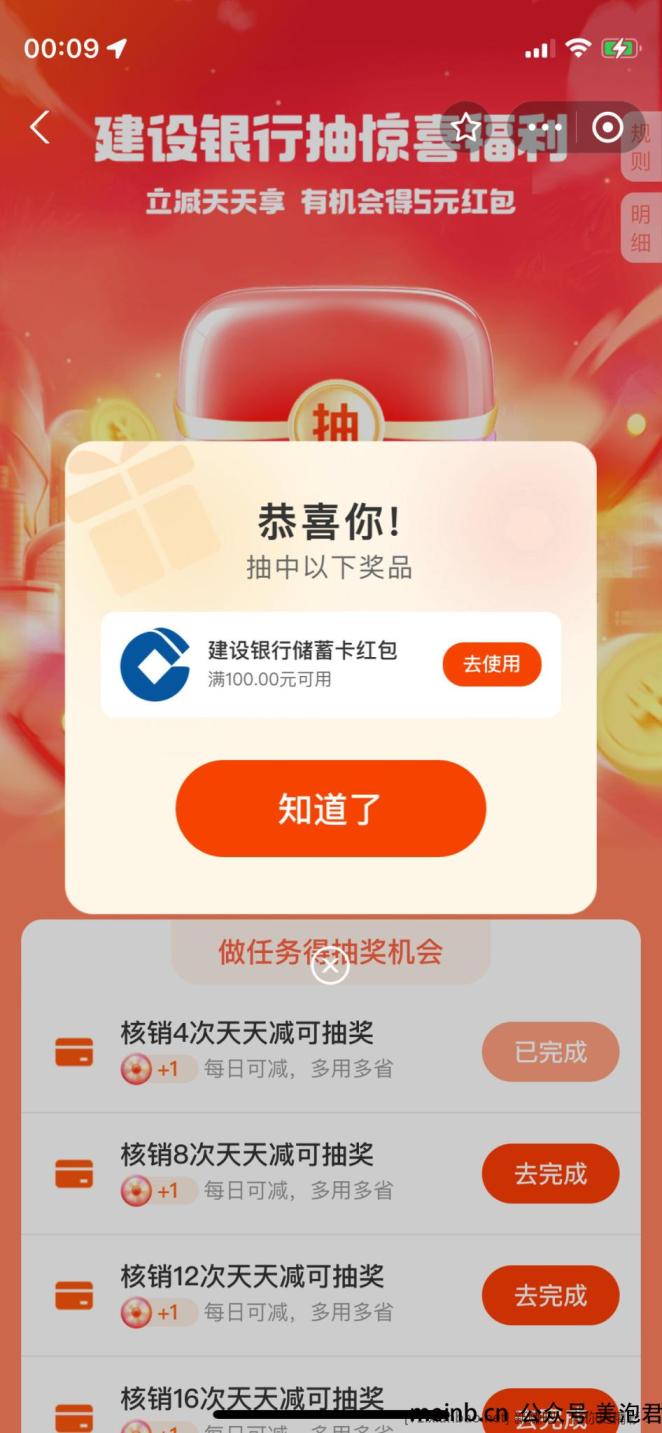Tap 去使用 for the 建设银行储蓄卡红包

pyautogui.click(x=491, y=665)
